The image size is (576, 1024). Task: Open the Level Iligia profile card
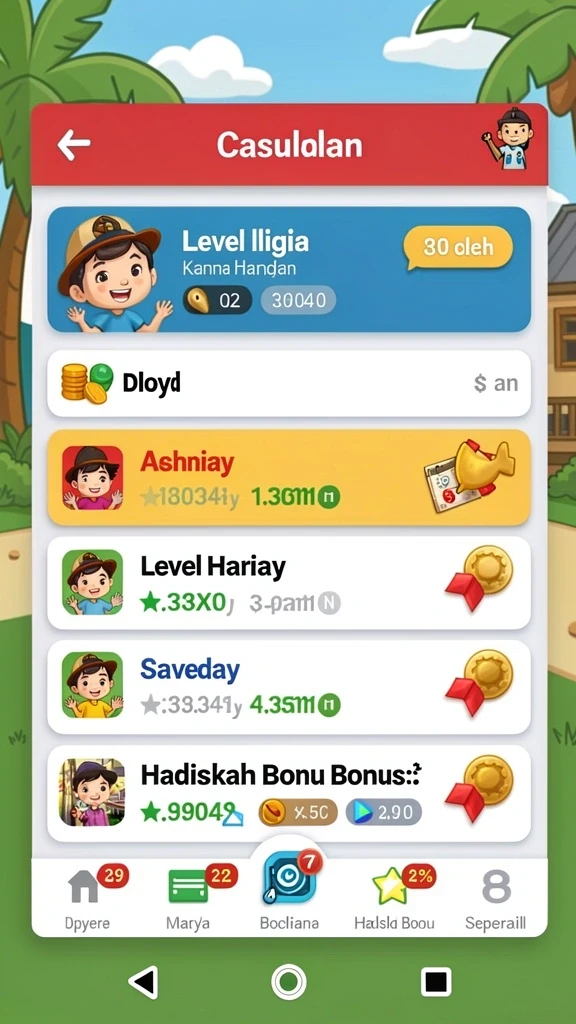click(x=289, y=269)
